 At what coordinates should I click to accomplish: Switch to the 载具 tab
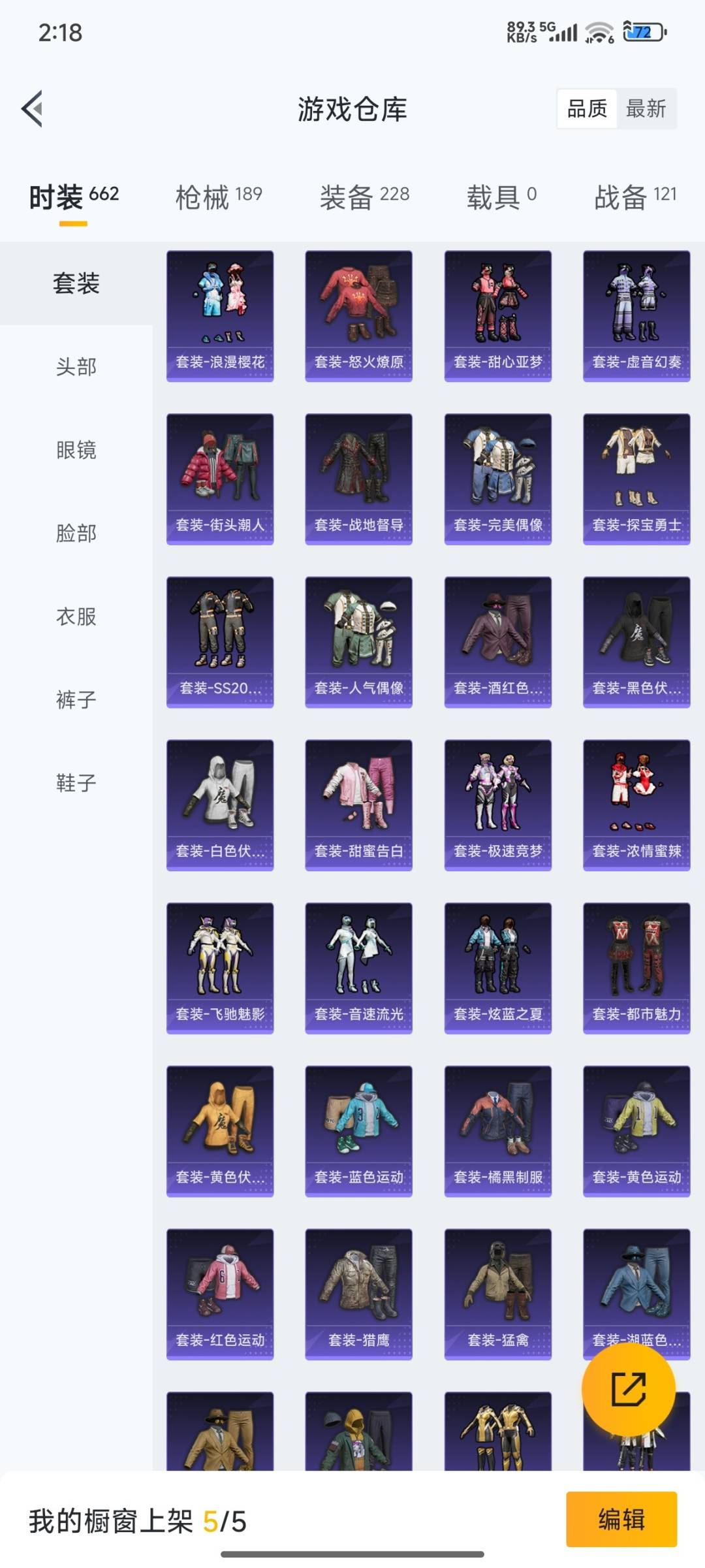tap(501, 196)
